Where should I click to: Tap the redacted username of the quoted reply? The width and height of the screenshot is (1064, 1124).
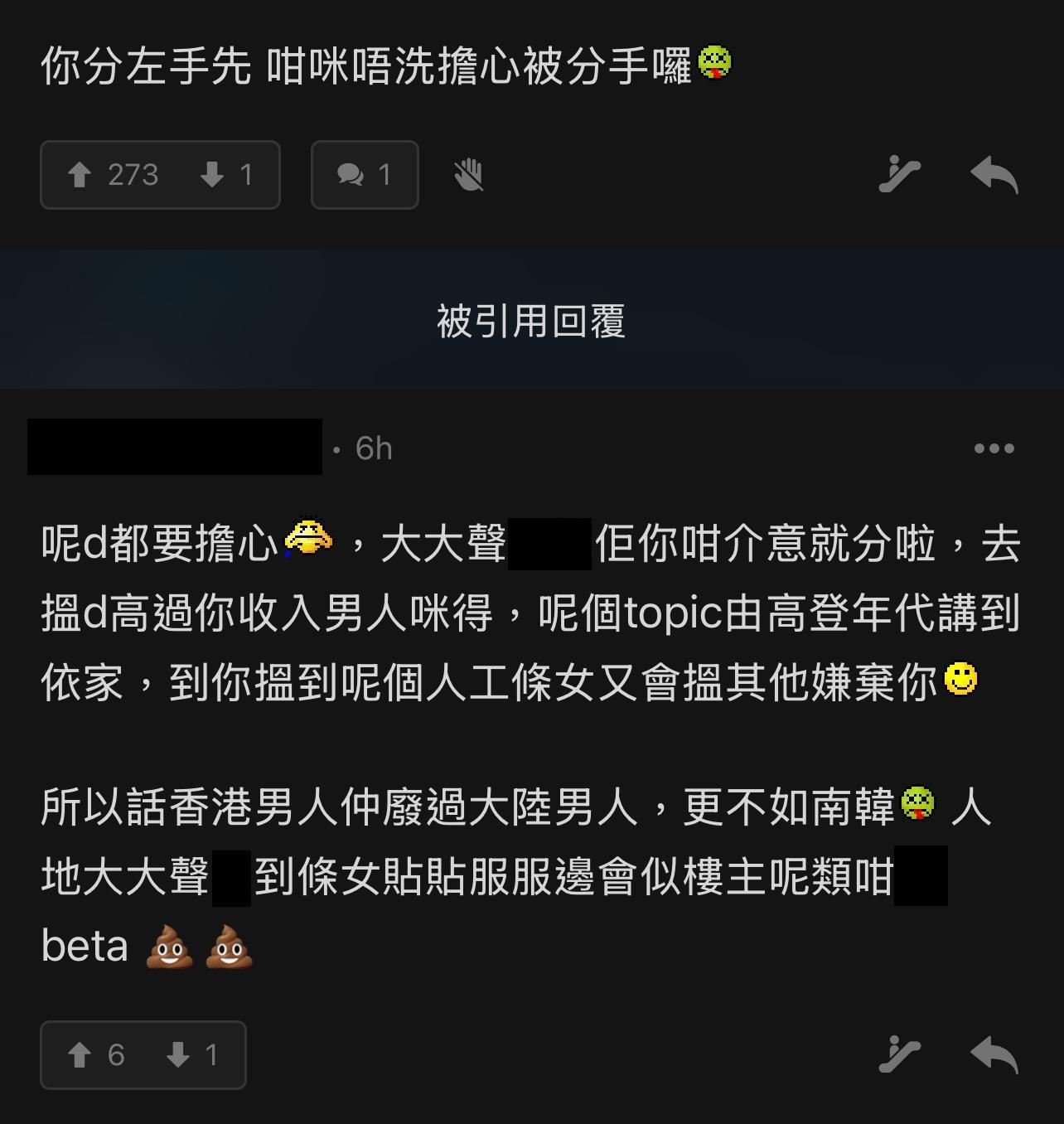(x=174, y=448)
